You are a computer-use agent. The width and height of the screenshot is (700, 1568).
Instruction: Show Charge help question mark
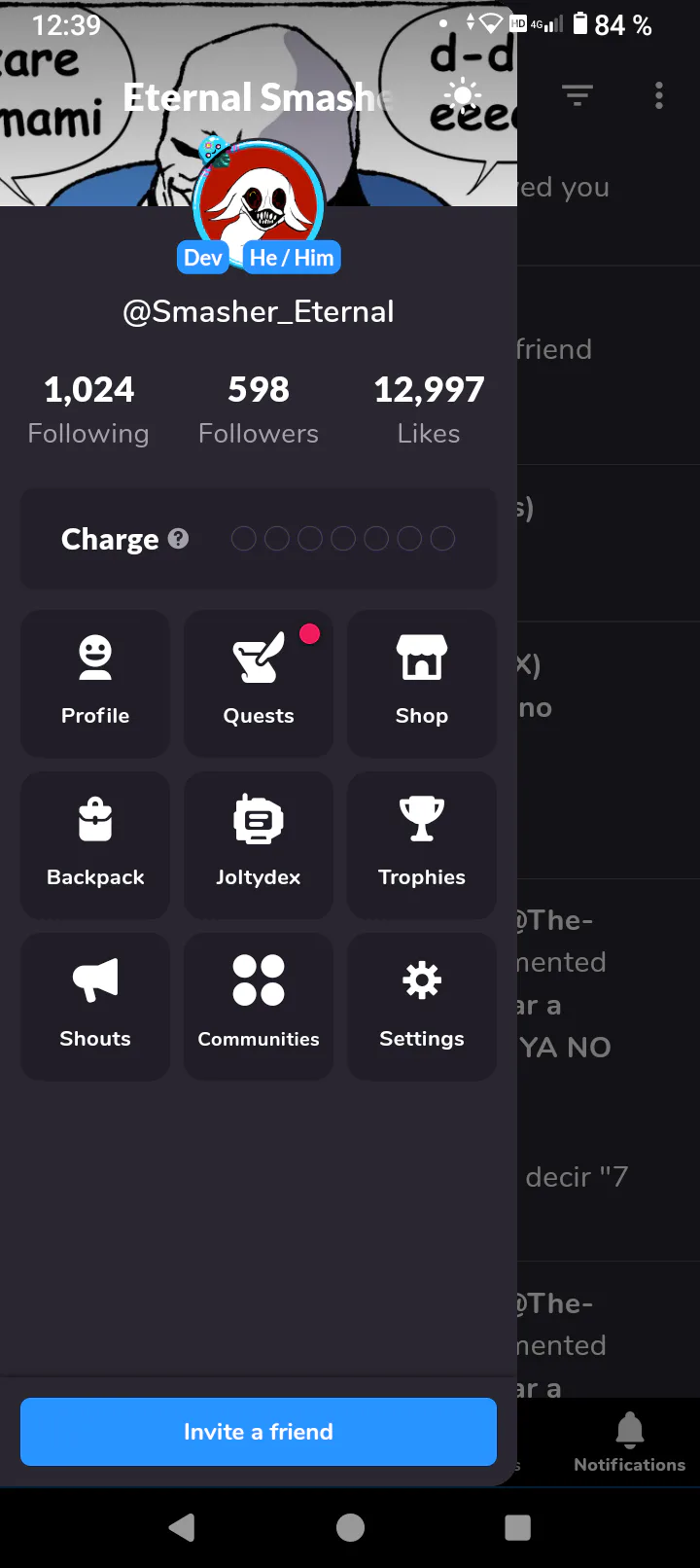tap(178, 539)
